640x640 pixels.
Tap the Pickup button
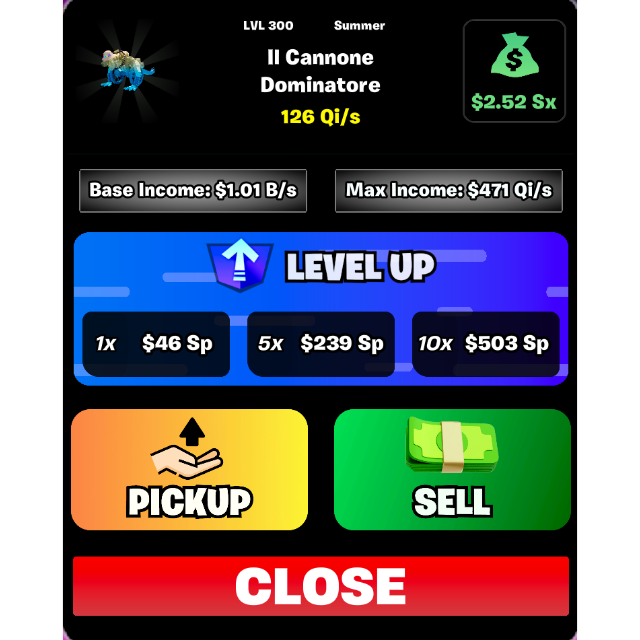[189, 469]
